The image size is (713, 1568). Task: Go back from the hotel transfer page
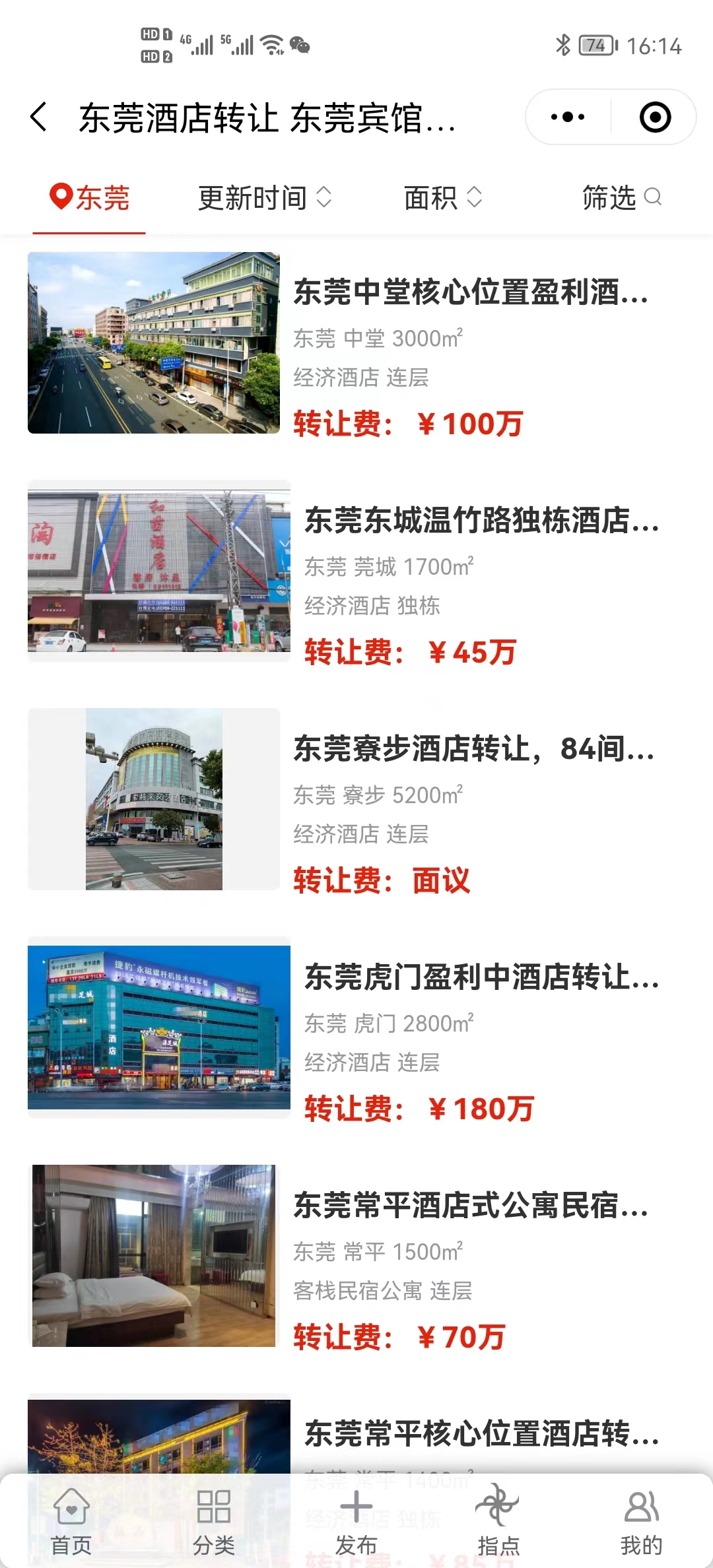(38, 117)
